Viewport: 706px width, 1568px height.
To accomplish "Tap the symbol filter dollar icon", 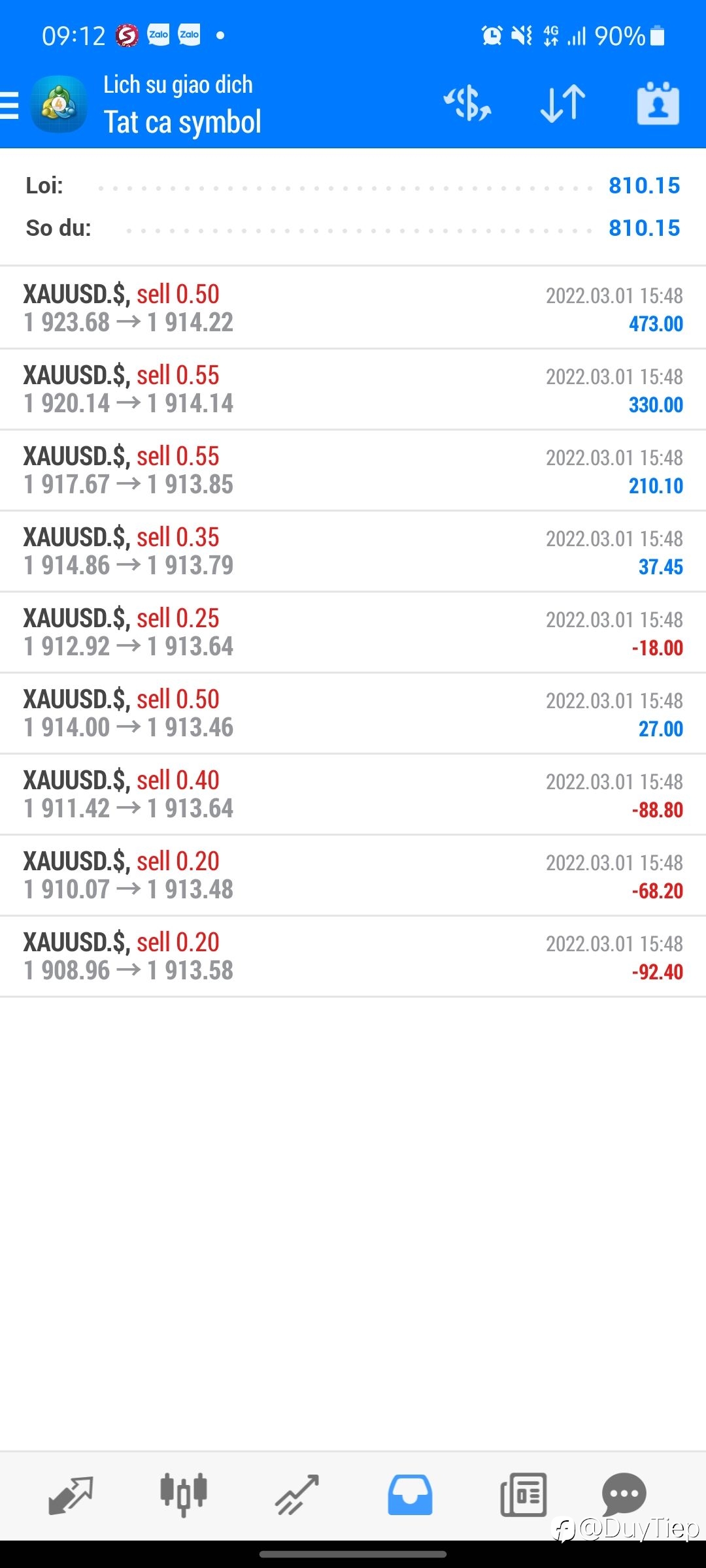I will pos(467,104).
